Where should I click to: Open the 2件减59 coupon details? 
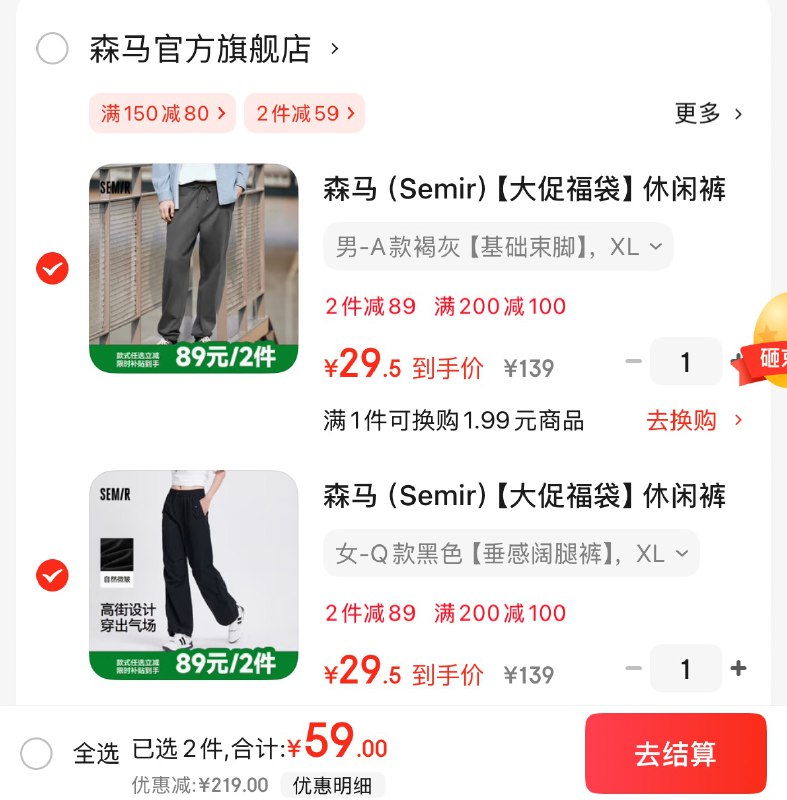pos(305,113)
